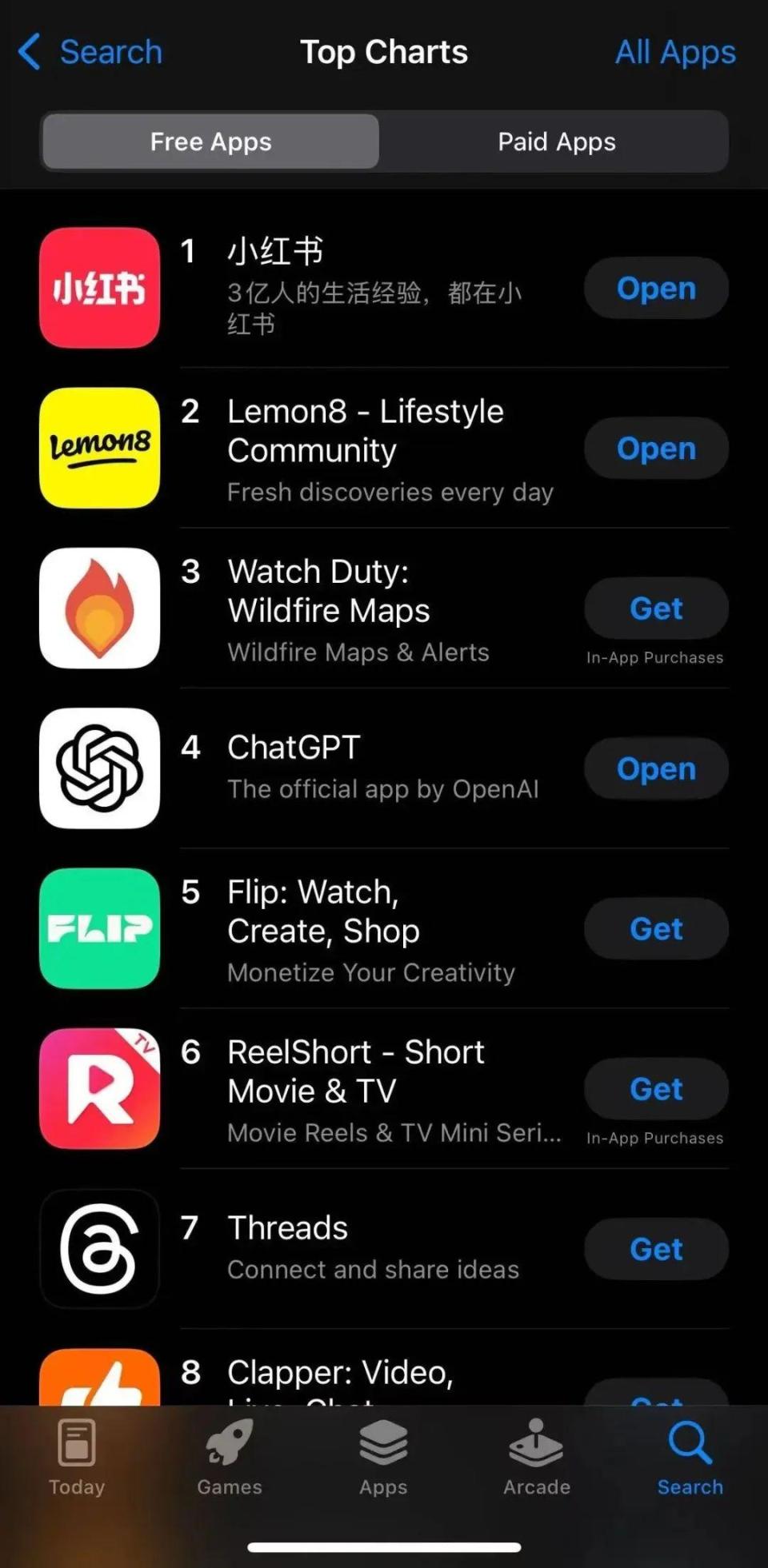View the Lemon8 app listing
The height and width of the screenshot is (1568, 768).
tap(365, 432)
